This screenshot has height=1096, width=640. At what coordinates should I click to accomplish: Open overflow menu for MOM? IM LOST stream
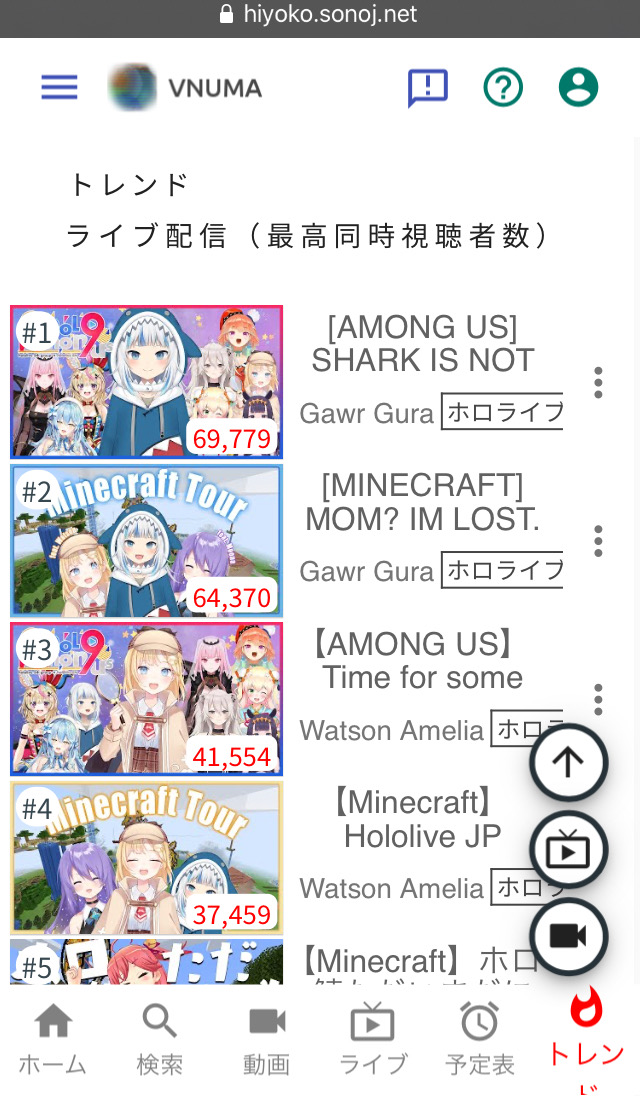point(598,541)
